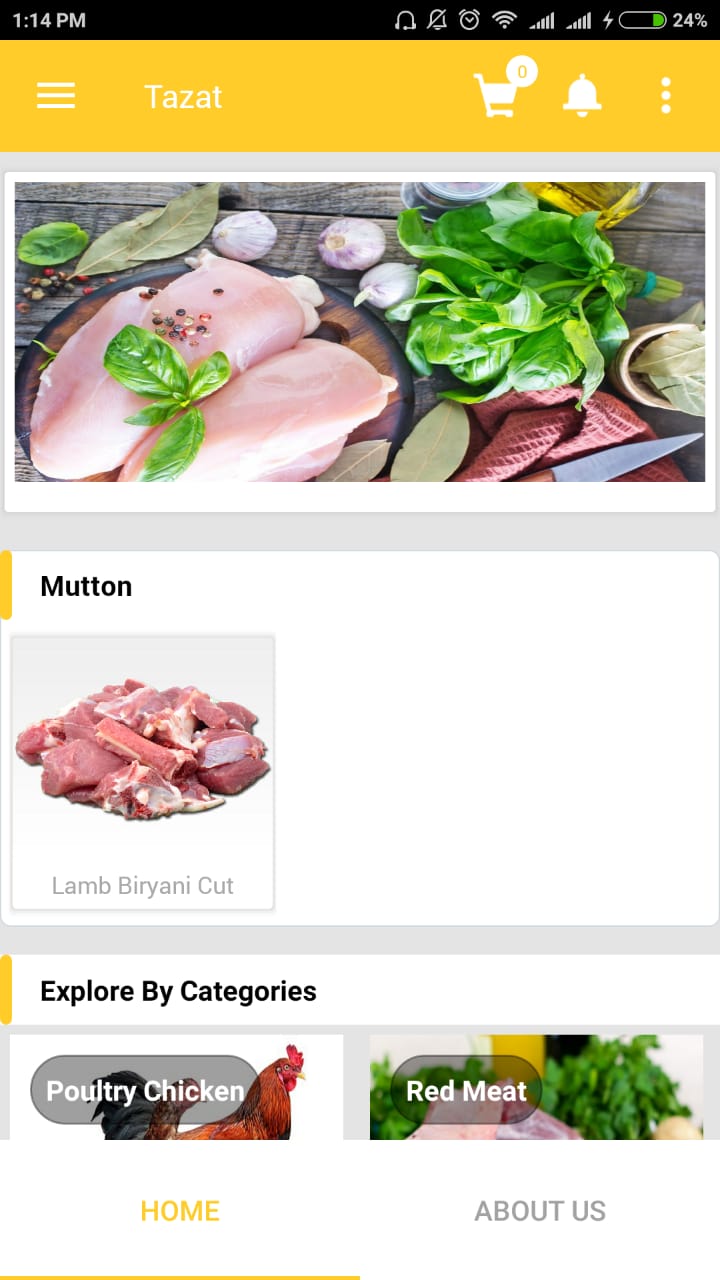This screenshot has width=720, height=1280.
Task: Switch to the Home tab
Action: [x=180, y=1210]
